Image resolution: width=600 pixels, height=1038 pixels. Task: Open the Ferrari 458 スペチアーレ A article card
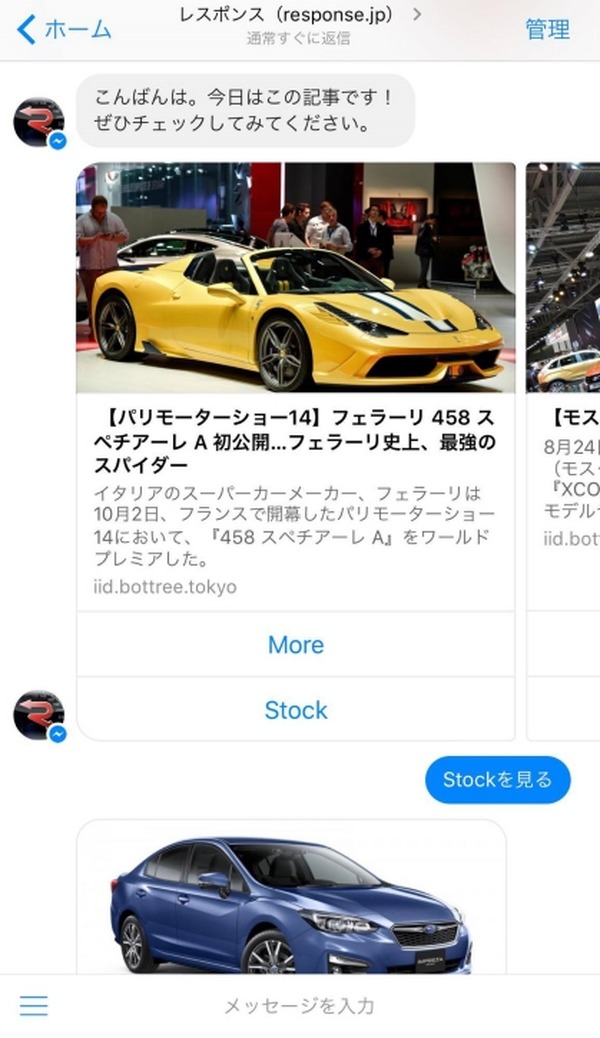295,386
